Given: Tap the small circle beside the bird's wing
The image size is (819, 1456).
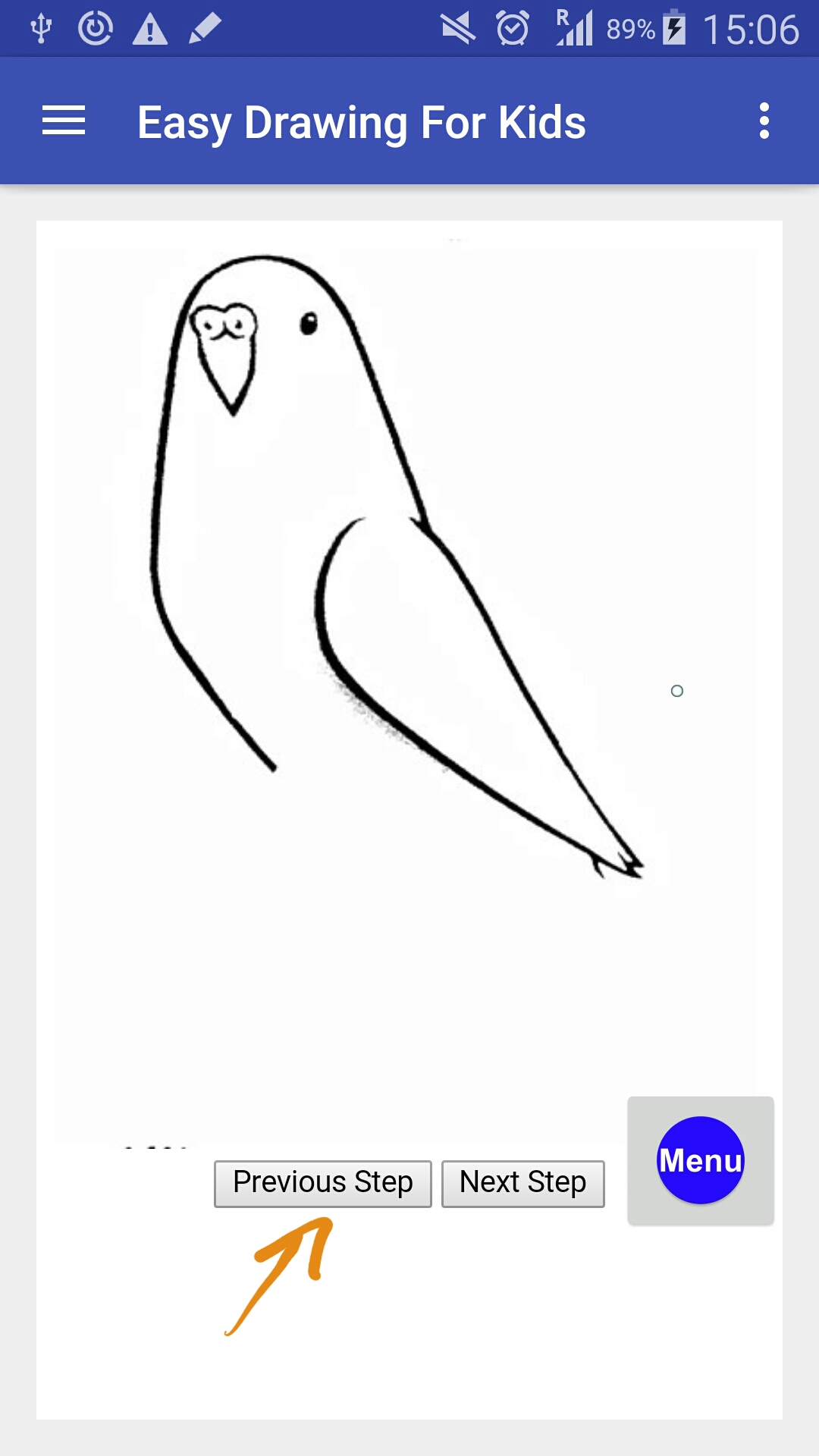Looking at the screenshot, I should [677, 692].
